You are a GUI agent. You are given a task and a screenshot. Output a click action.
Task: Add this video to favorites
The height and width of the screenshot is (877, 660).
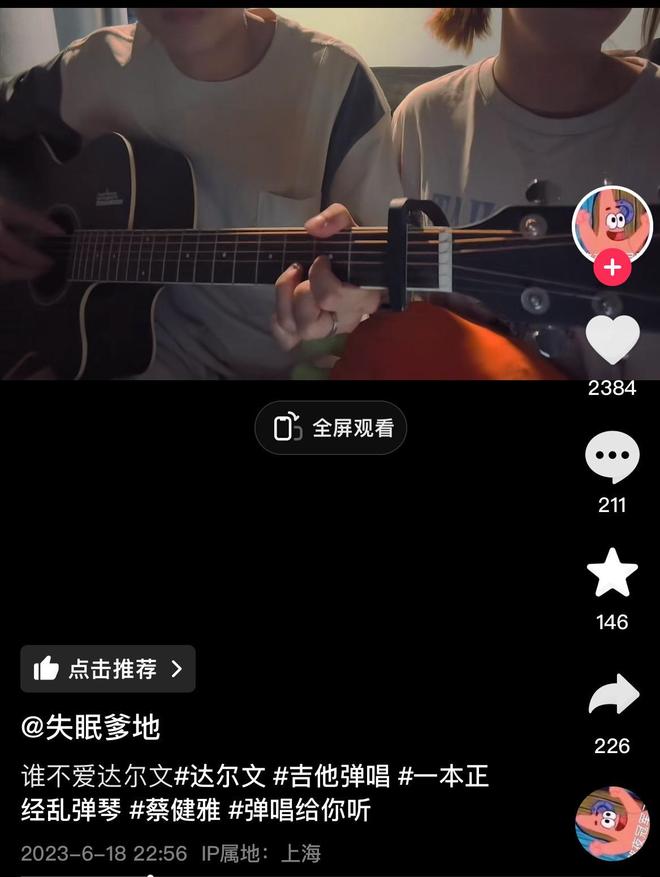612,574
